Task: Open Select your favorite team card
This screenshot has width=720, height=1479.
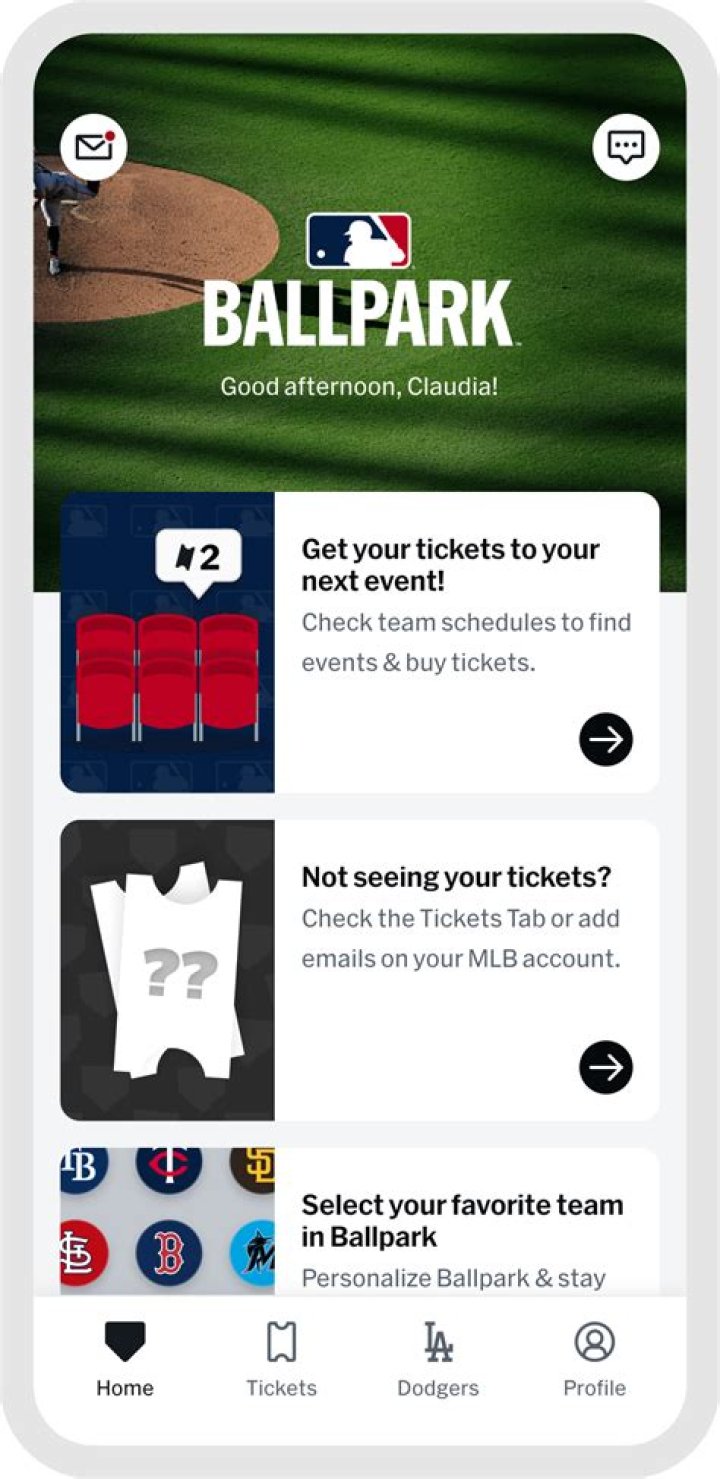Action: [462, 1223]
